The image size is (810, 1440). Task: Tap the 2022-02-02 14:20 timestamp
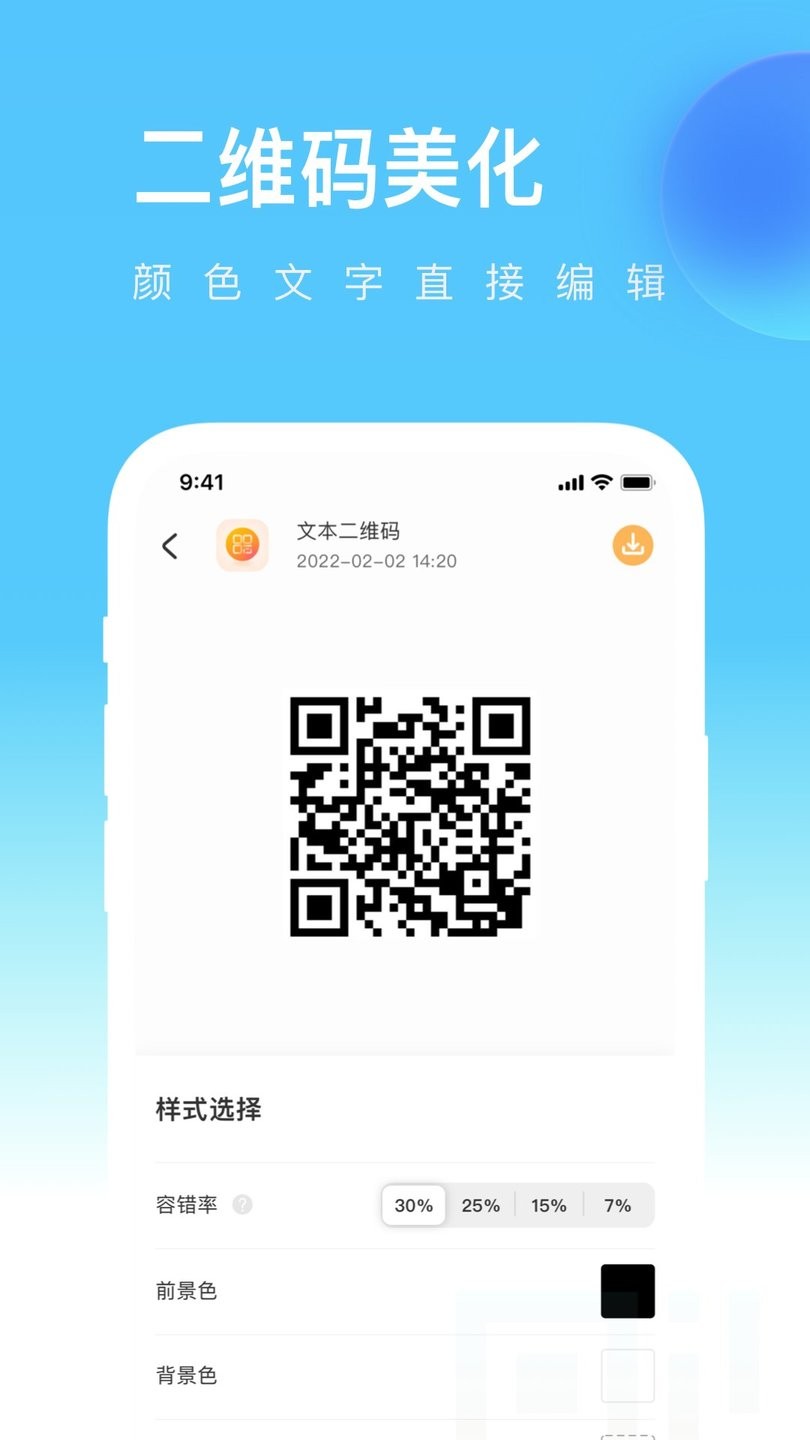click(377, 561)
